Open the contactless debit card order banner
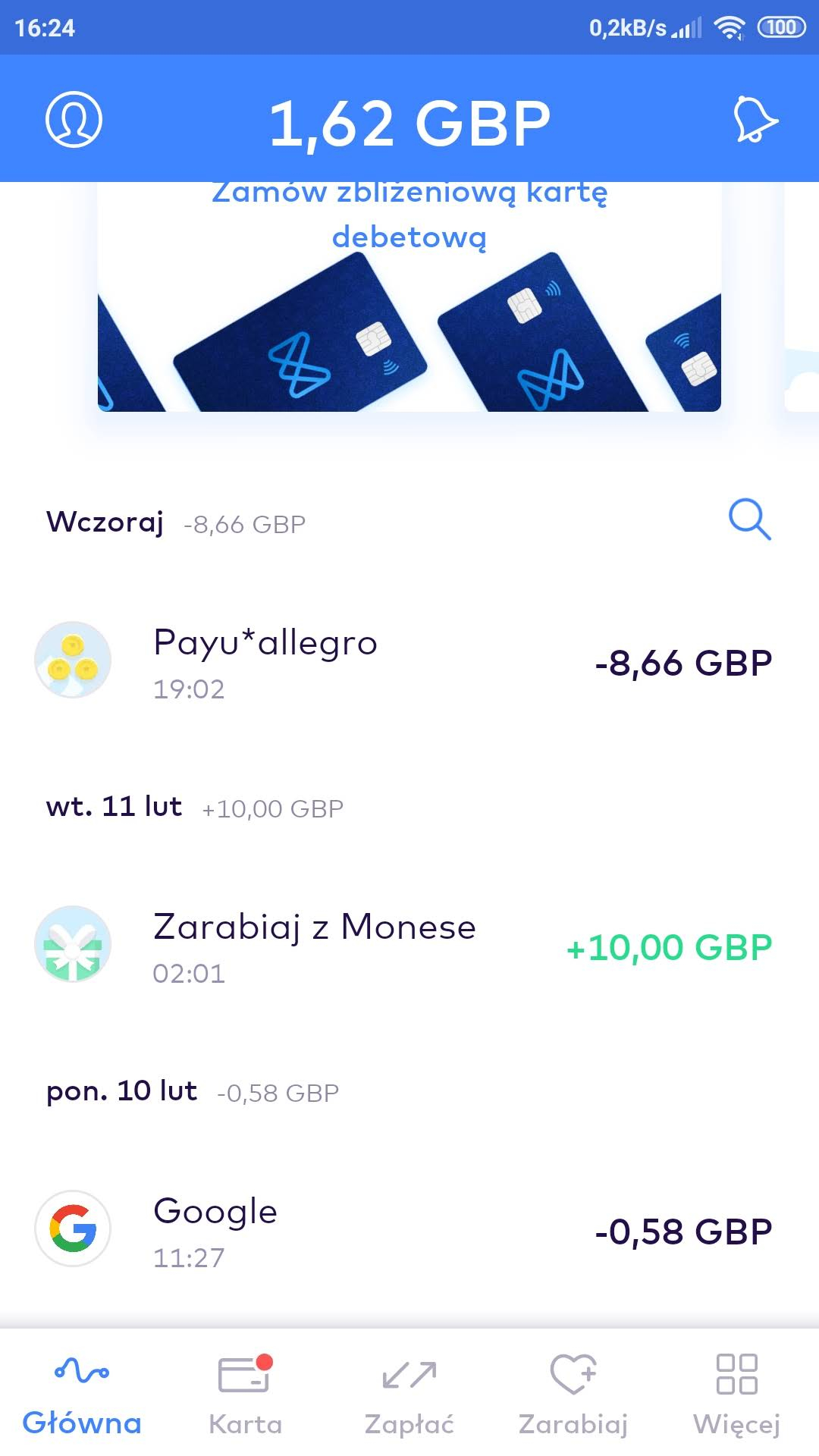 point(409,303)
